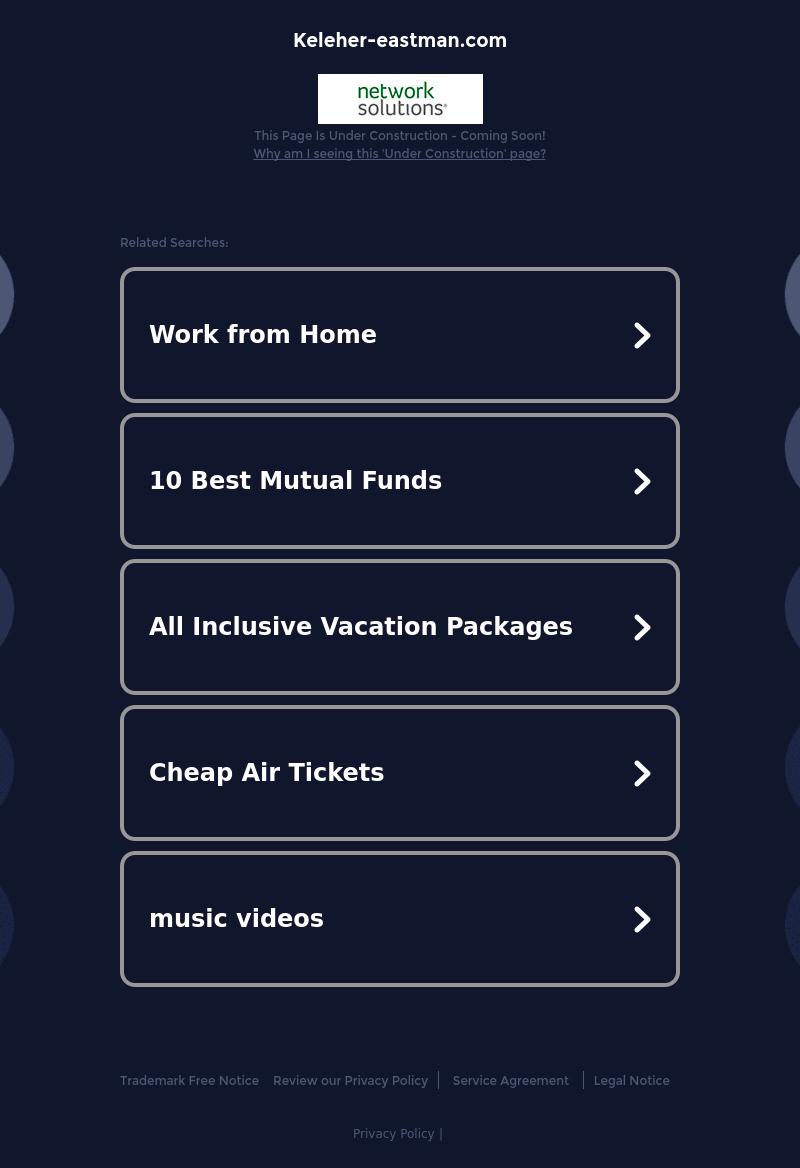This screenshot has width=800, height=1168.
Task: Tap the bottom Privacy Policy link
Action: pos(393,1134)
